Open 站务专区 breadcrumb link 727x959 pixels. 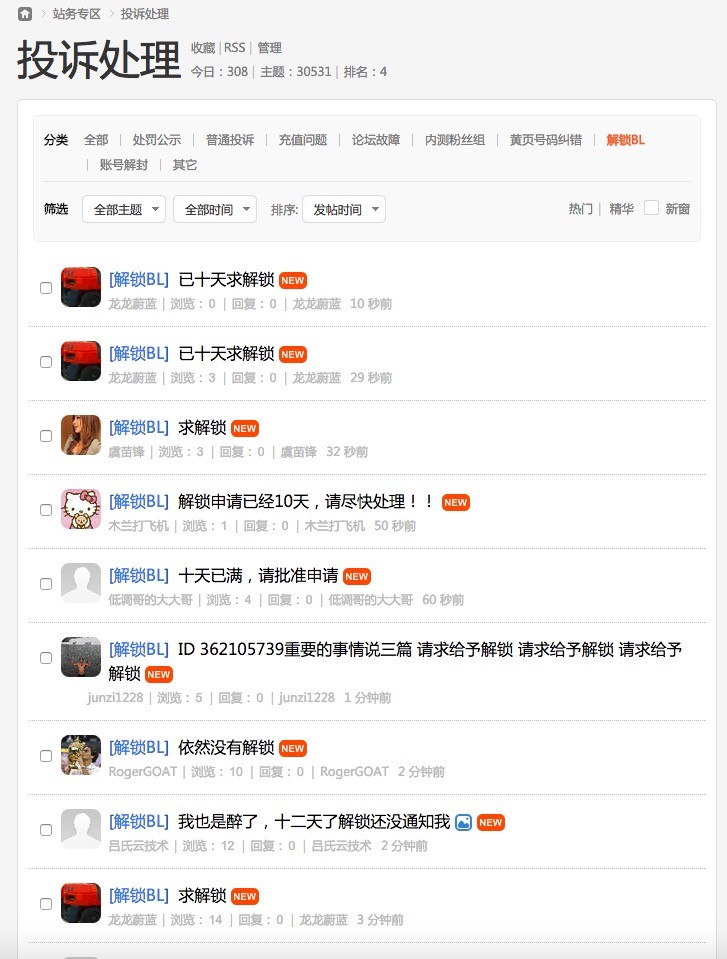point(76,14)
